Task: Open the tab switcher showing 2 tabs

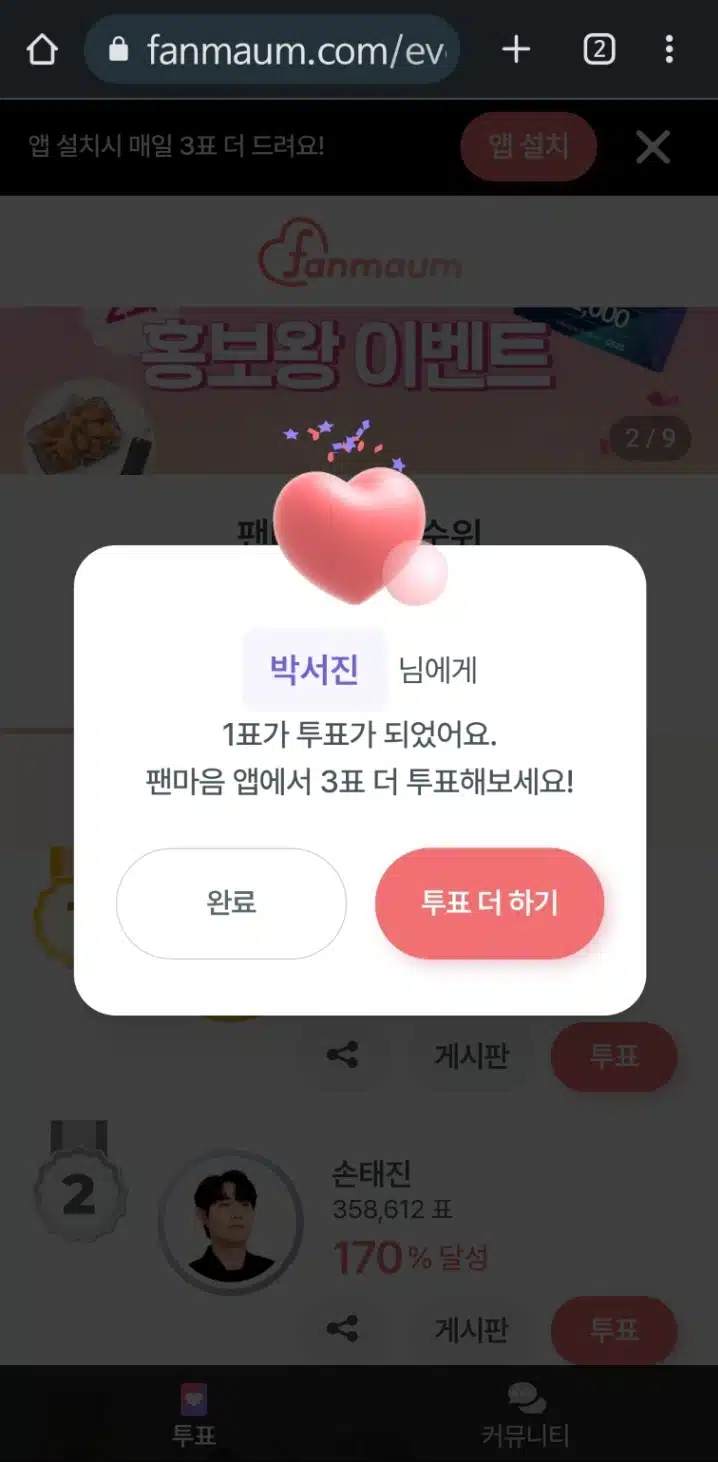Action: pos(598,49)
